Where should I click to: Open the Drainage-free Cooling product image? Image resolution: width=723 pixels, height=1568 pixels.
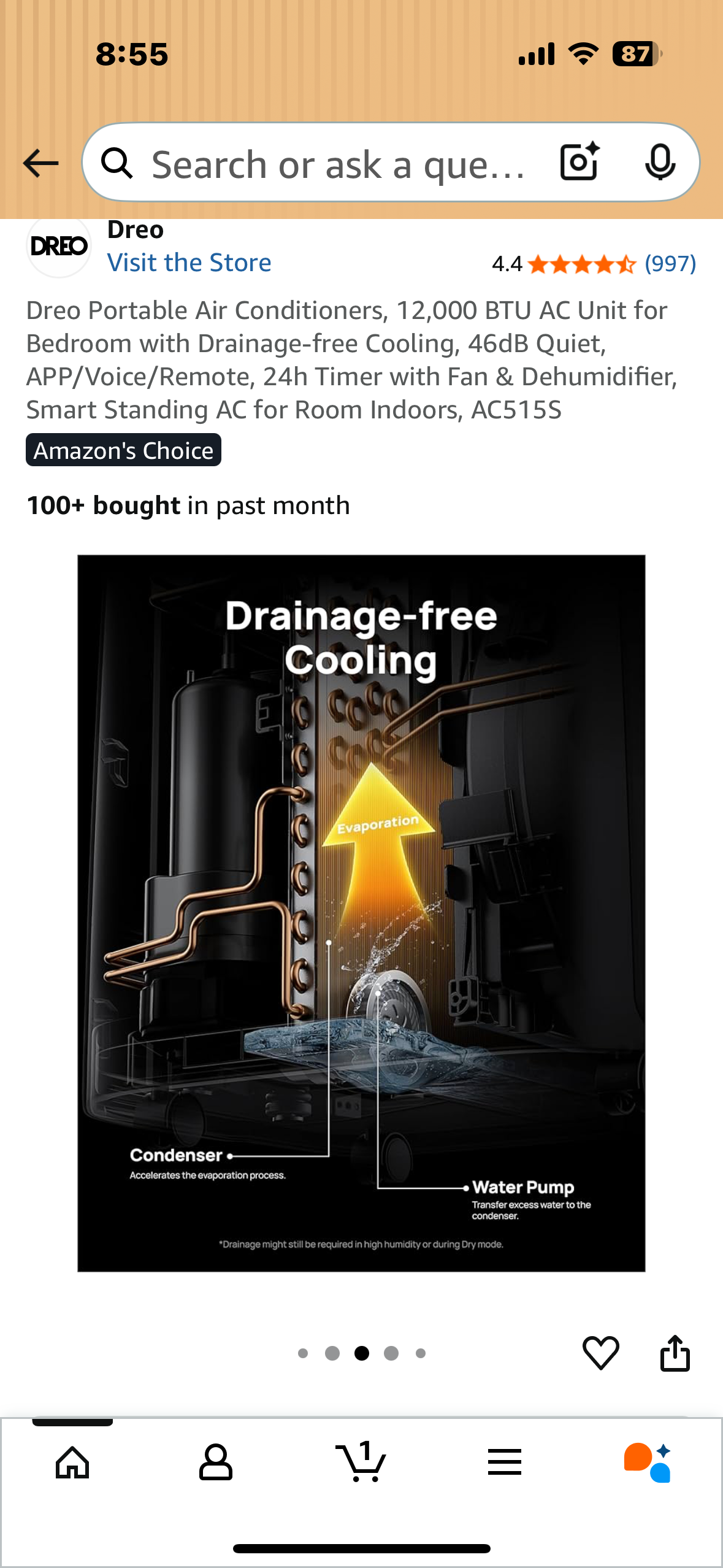[x=361, y=913]
